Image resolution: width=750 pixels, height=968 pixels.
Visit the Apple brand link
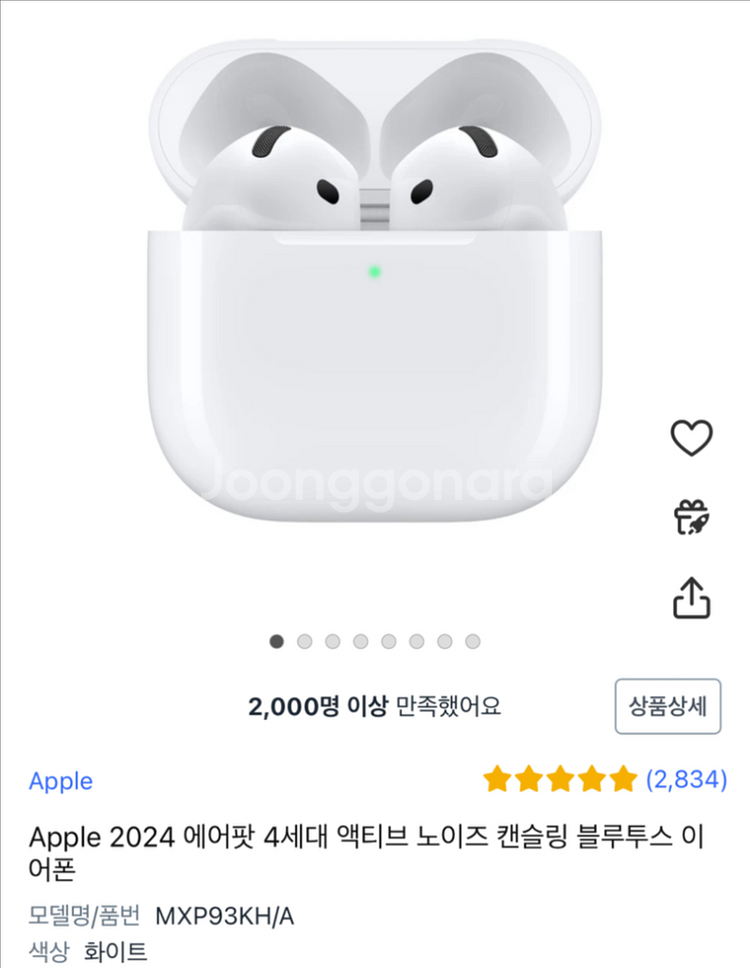click(x=61, y=781)
